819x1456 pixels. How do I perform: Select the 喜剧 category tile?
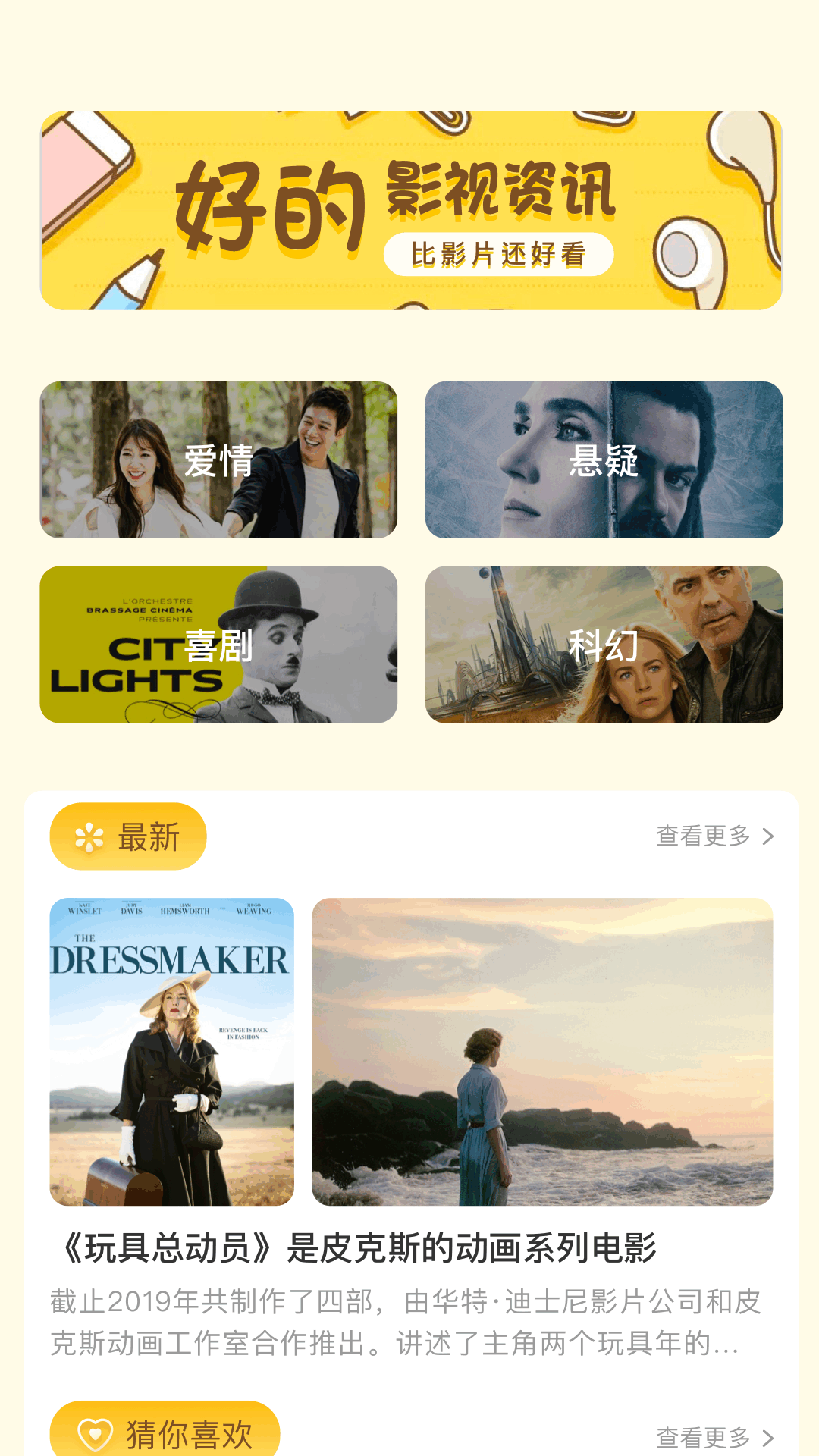click(218, 645)
